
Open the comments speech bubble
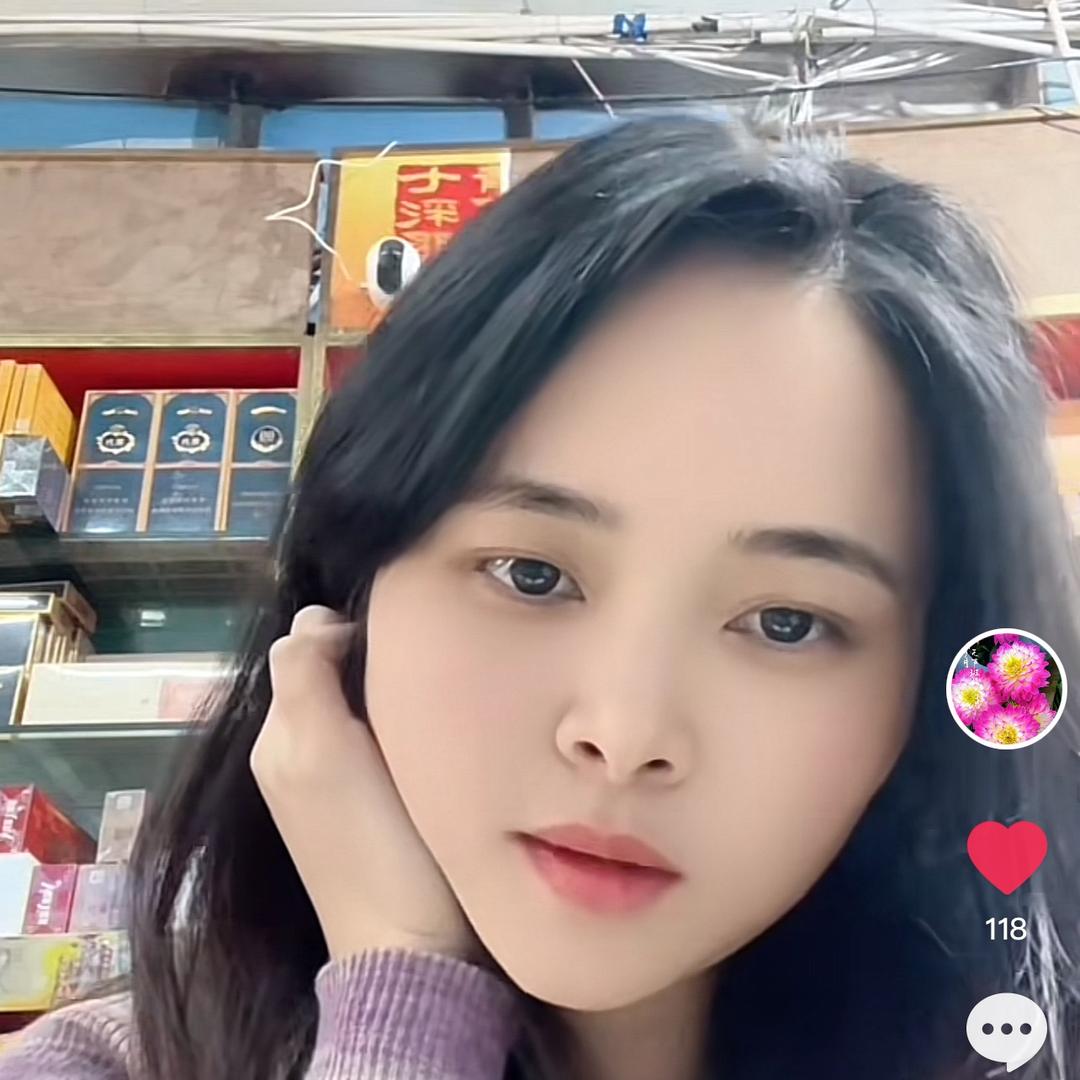[1006, 1029]
